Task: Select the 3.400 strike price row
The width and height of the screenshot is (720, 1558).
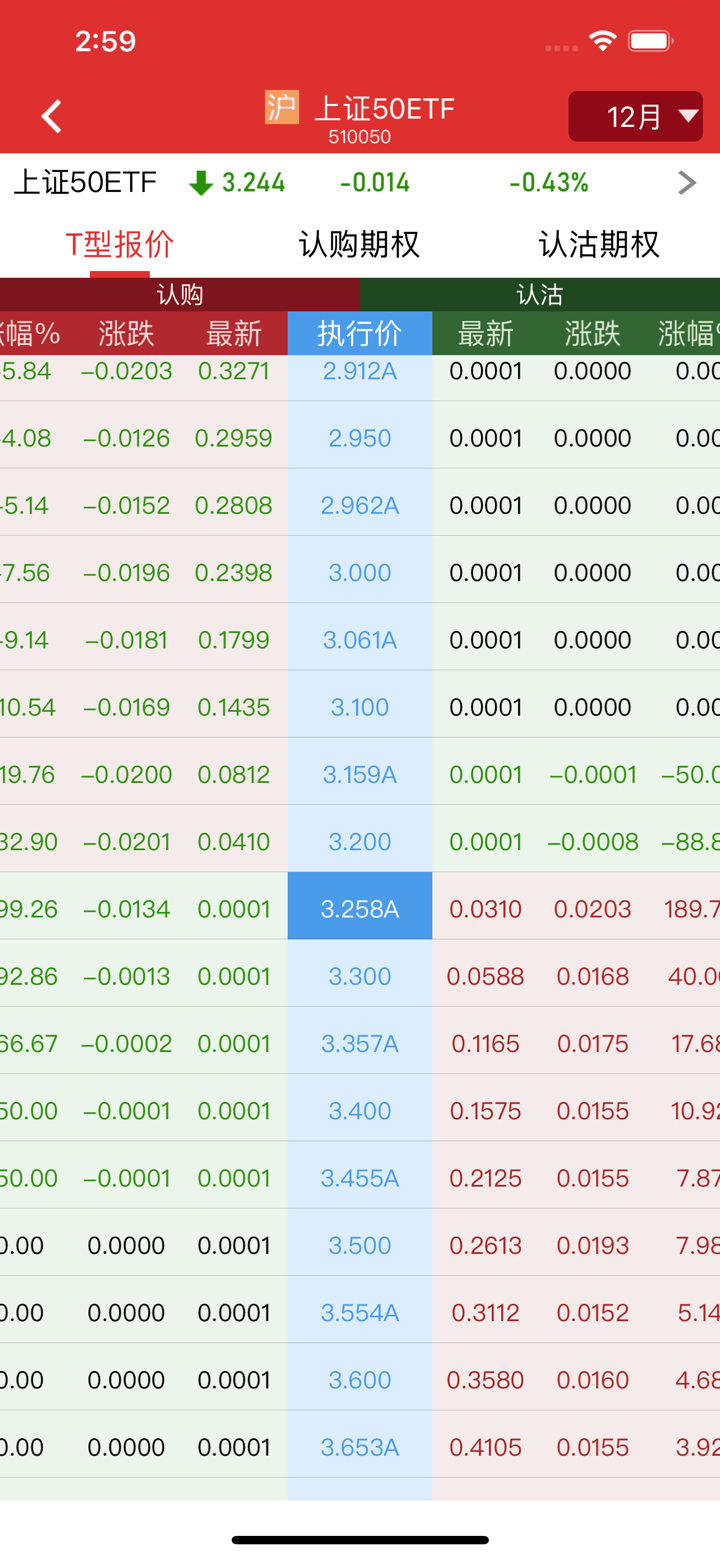Action: pyautogui.click(x=360, y=1111)
